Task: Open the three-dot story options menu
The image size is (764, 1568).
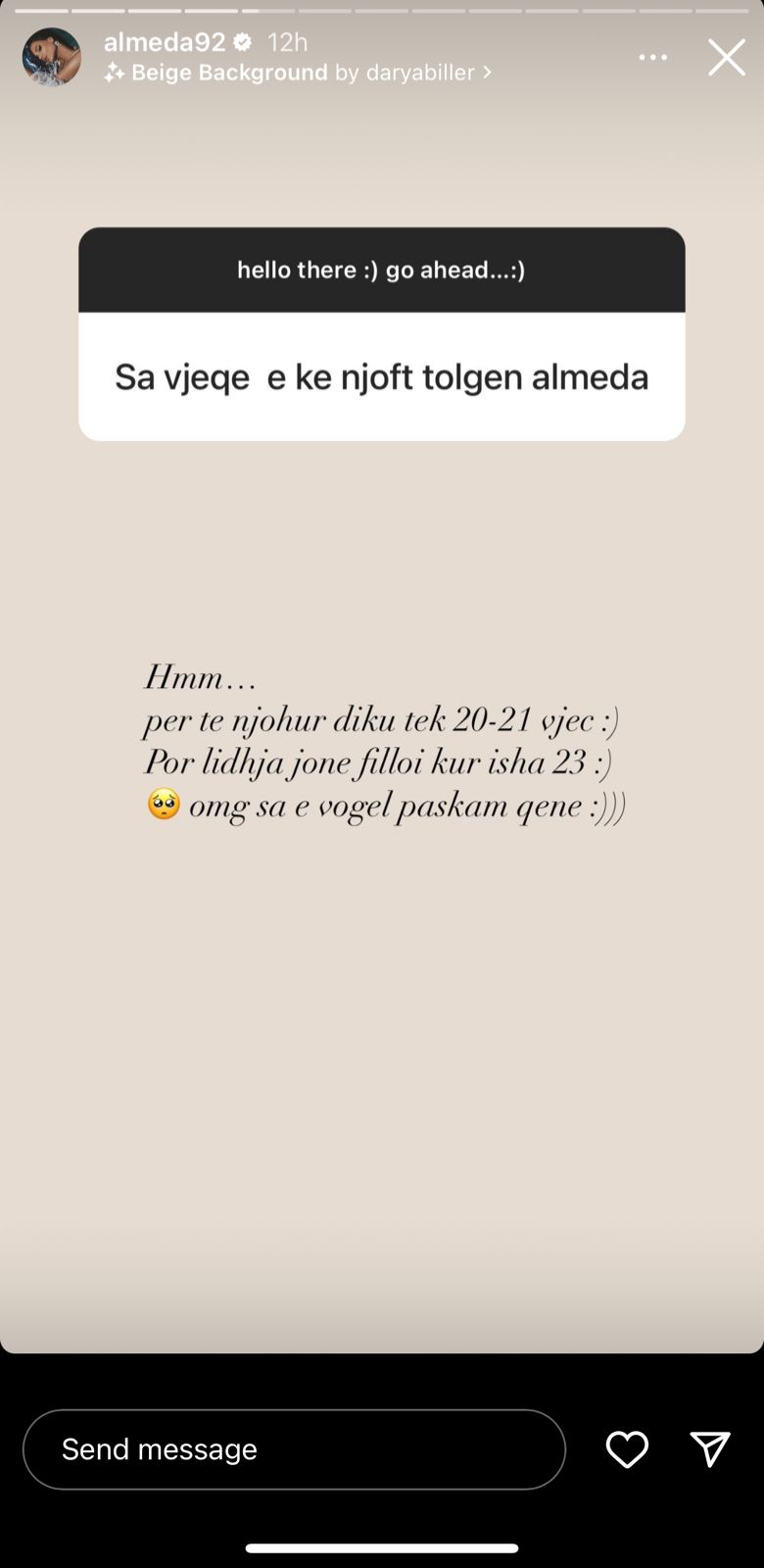Action: 652,58
